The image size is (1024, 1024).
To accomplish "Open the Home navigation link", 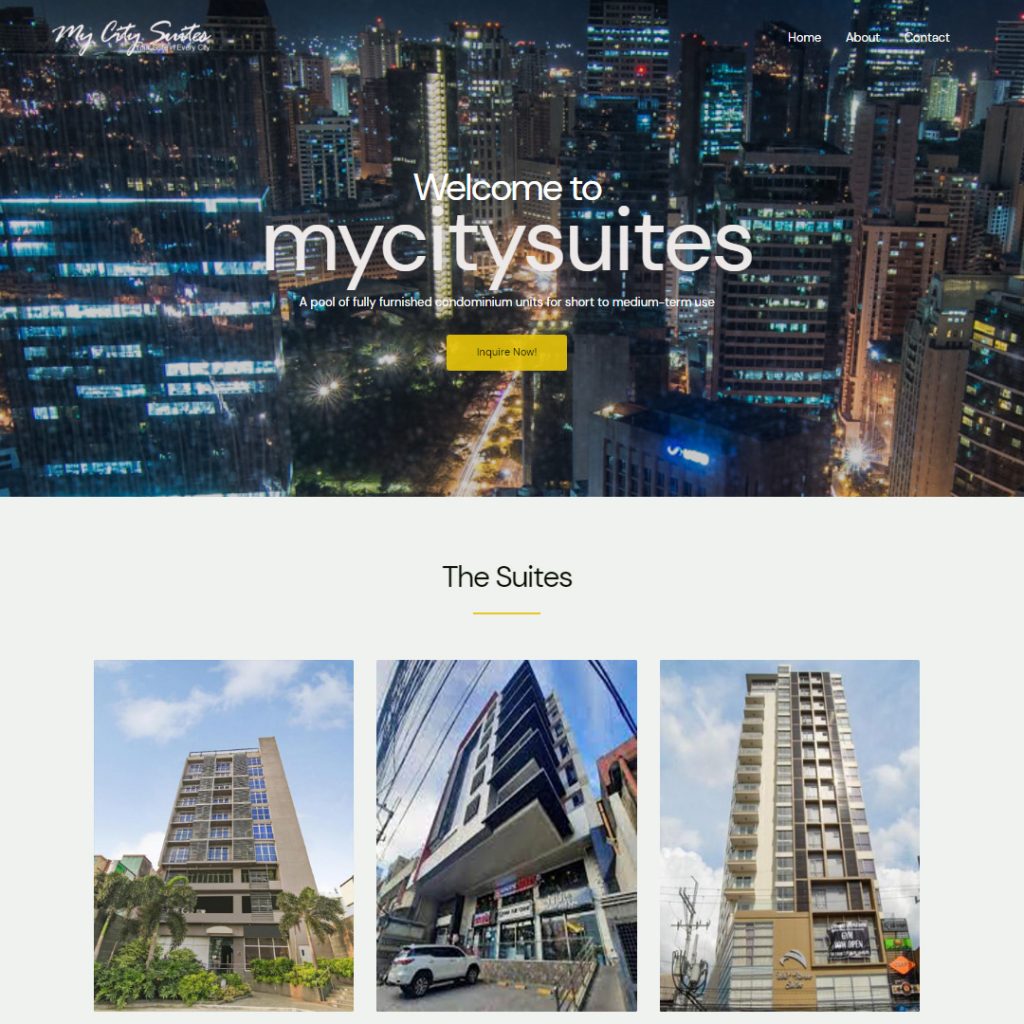I will point(804,38).
